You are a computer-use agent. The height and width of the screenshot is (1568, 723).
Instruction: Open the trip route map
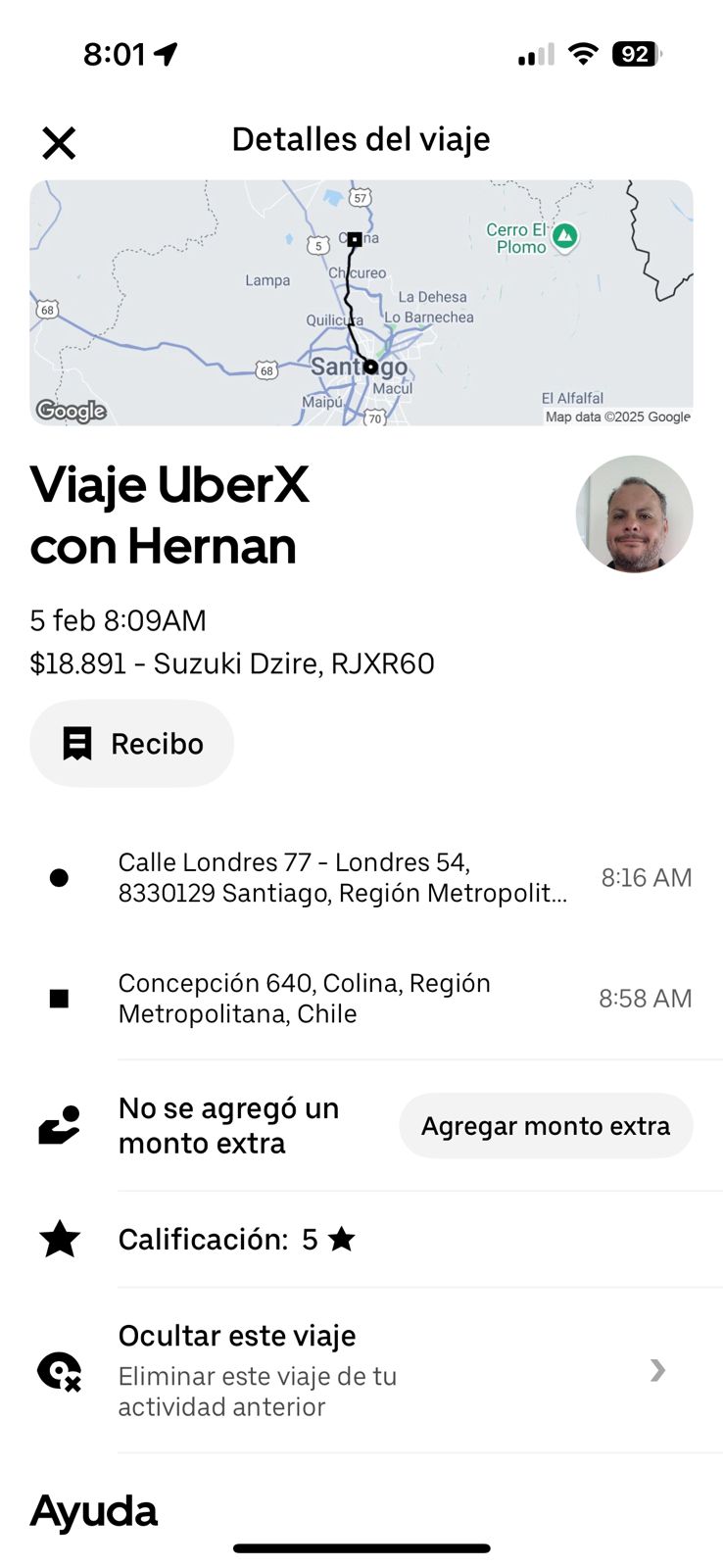(361, 302)
